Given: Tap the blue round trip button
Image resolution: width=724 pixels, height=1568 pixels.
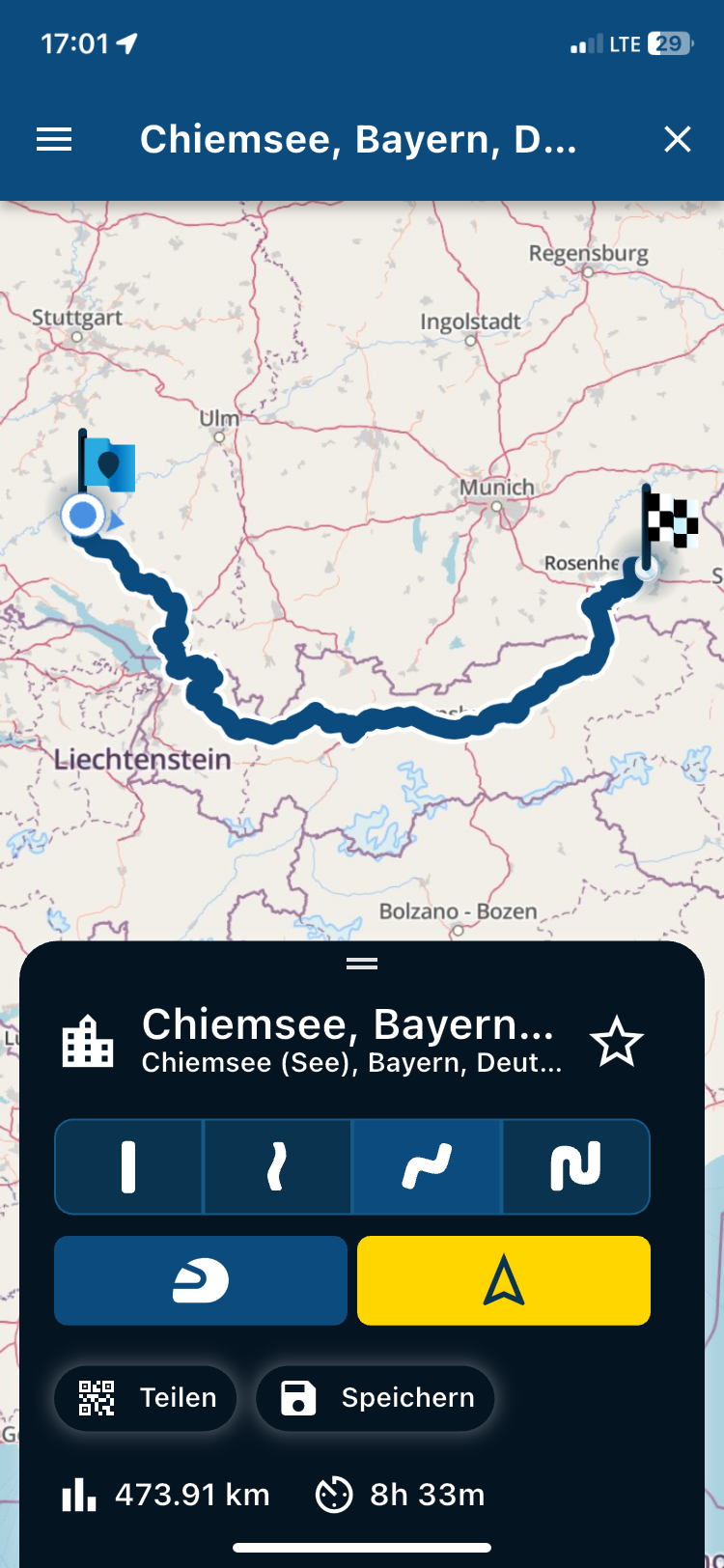Looking at the screenshot, I should (201, 1280).
